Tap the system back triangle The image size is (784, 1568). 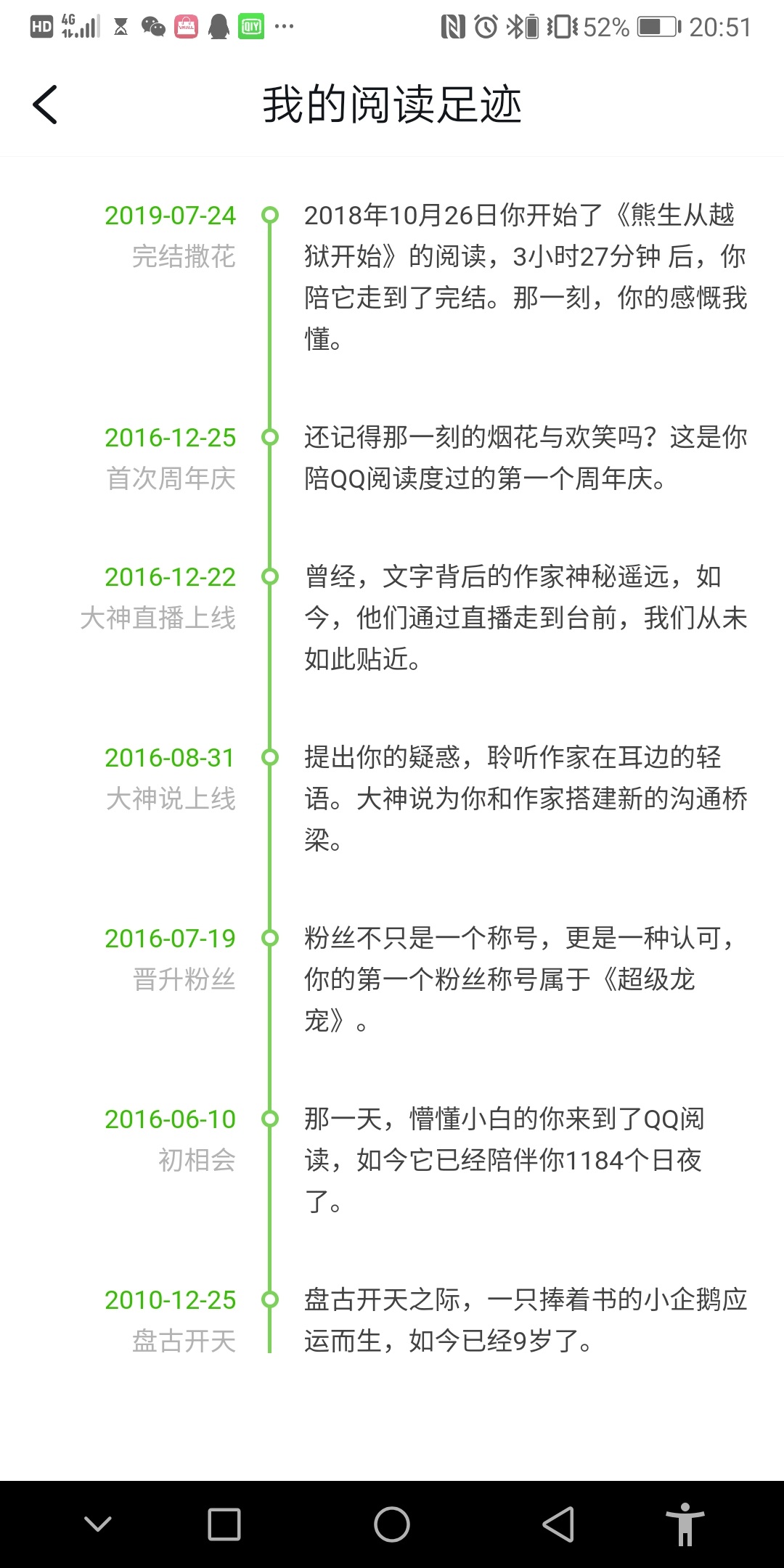click(x=558, y=1524)
